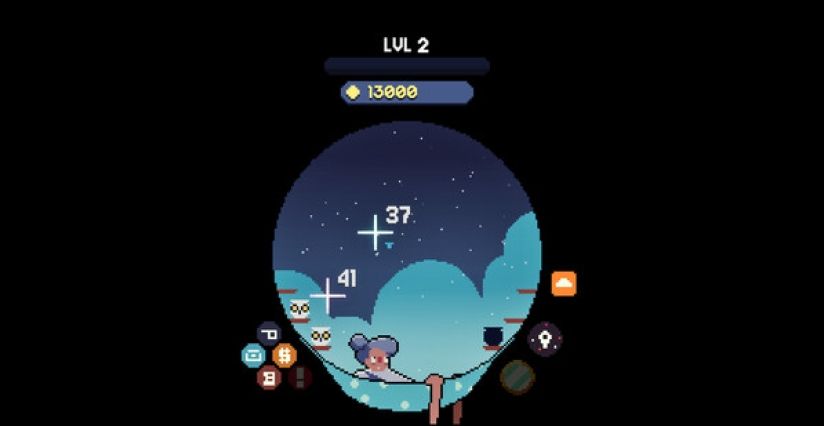The width and height of the screenshot is (824, 426).
Task: Tap the striped green round button
Action: (x=517, y=377)
